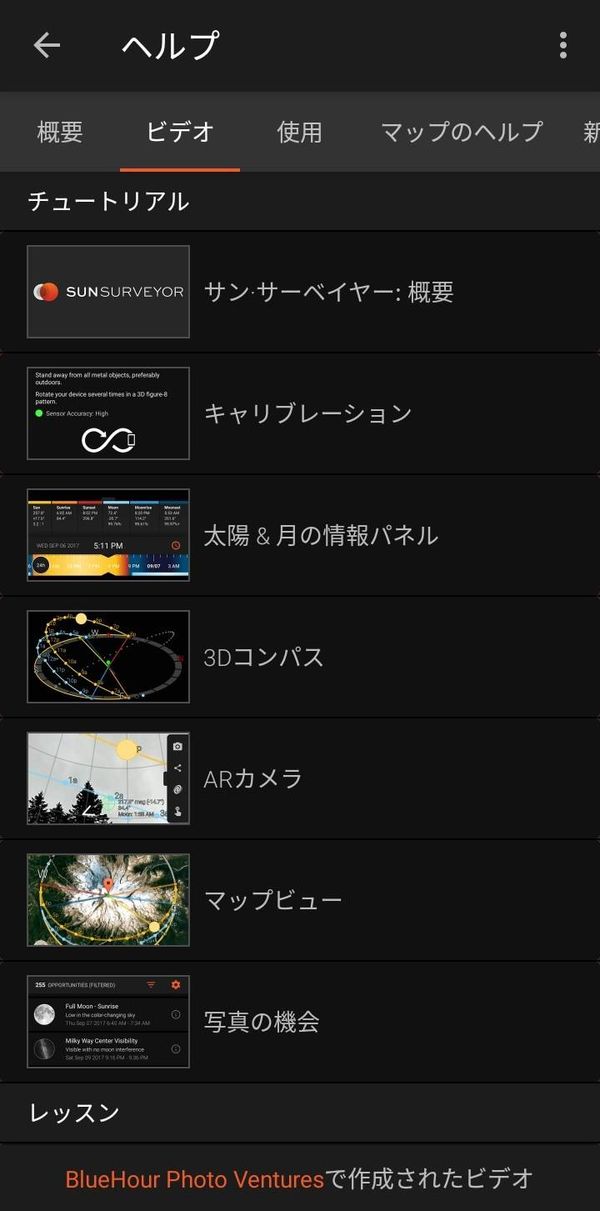The width and height of the screenshot is (600, 1211).
Task: Watch the 太陽 & 月の情報パネル video
Action: click(300, 536)
